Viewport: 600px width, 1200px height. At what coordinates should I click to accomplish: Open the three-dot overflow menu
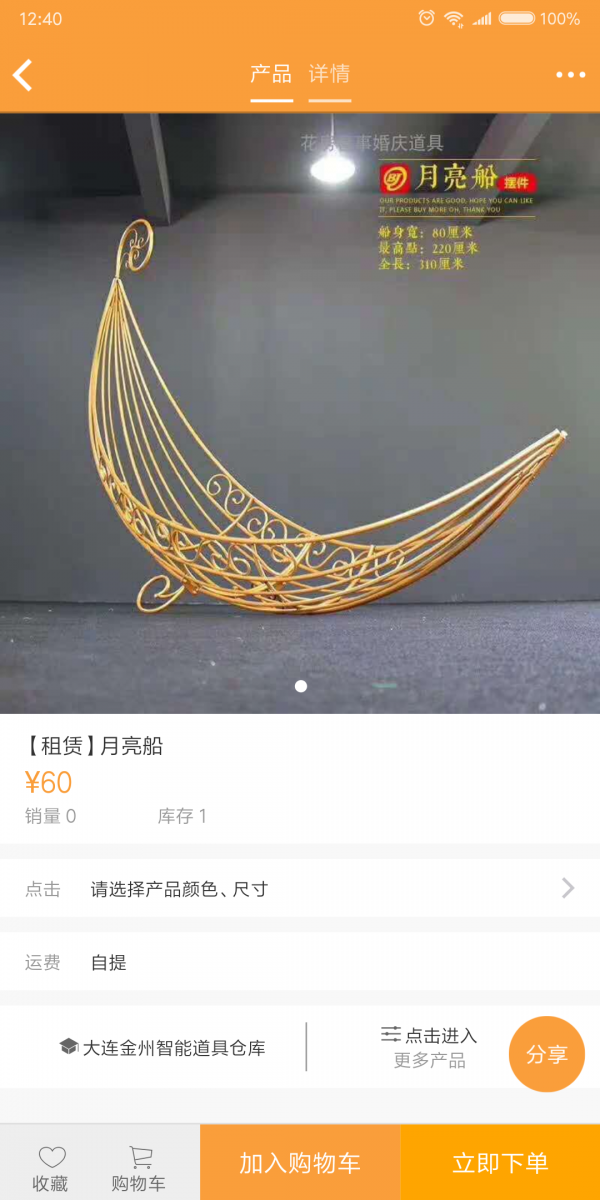[x=571, y=75]
